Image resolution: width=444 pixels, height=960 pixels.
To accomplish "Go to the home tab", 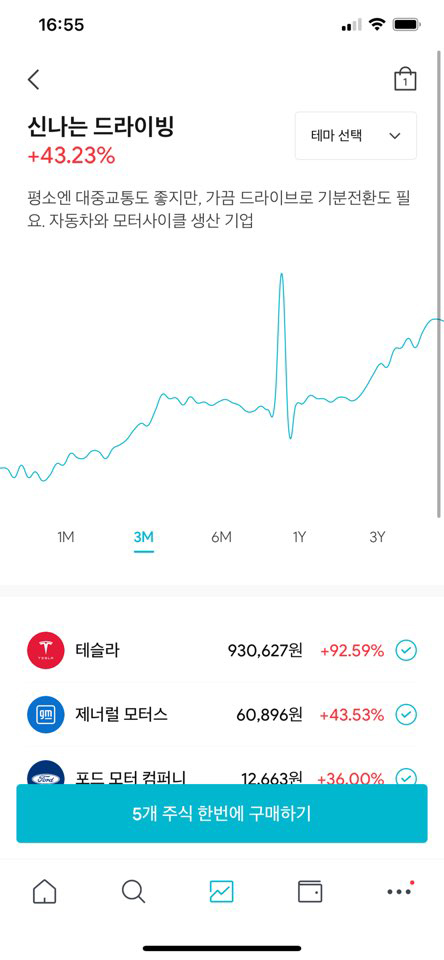I will click(45, 891).
